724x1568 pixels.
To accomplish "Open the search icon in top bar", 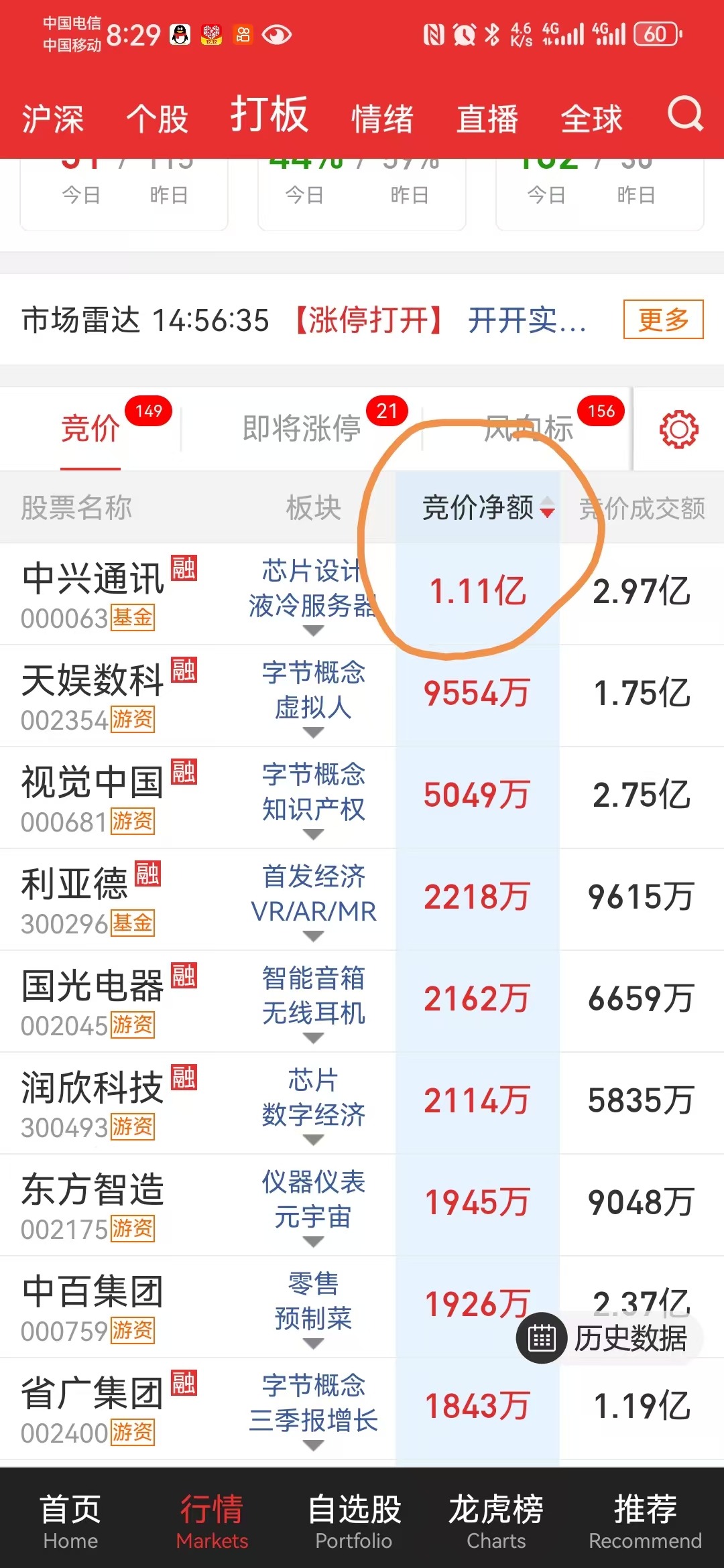I will coord(685,115).
